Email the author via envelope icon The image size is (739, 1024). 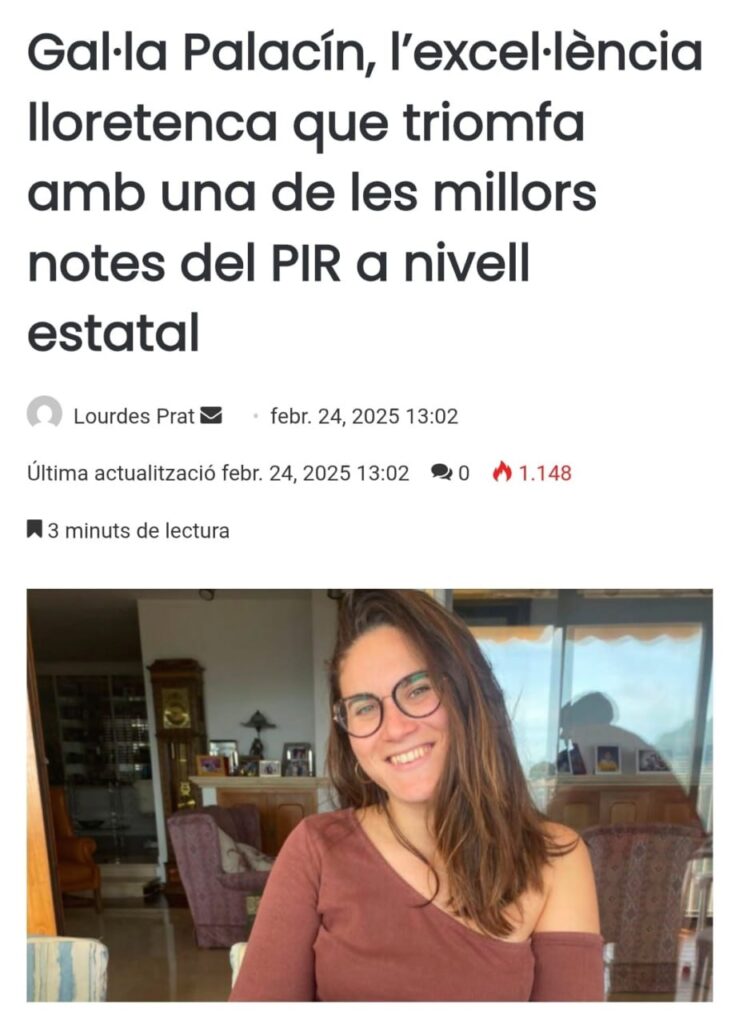coord(211,415)
